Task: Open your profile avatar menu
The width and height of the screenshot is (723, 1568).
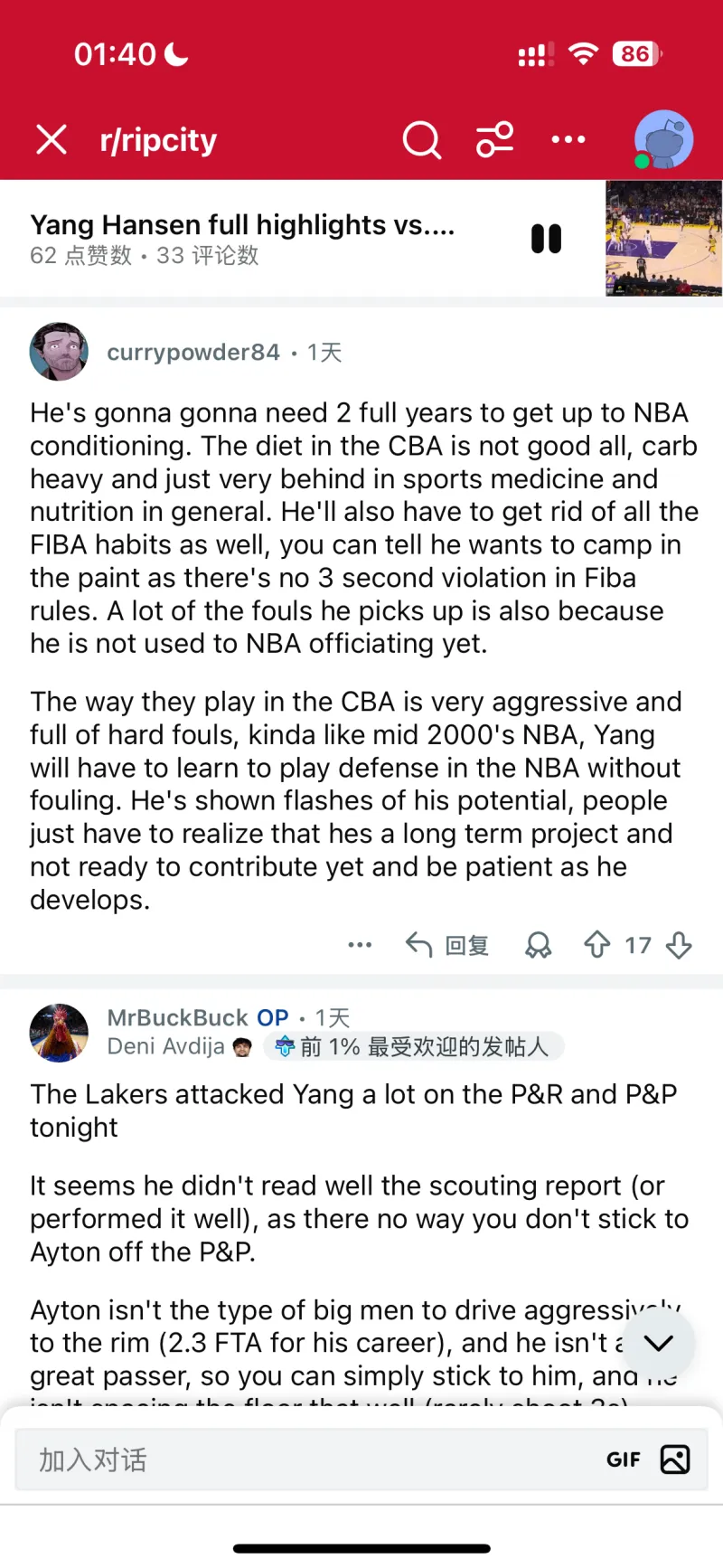Action: tap(663, 140)
